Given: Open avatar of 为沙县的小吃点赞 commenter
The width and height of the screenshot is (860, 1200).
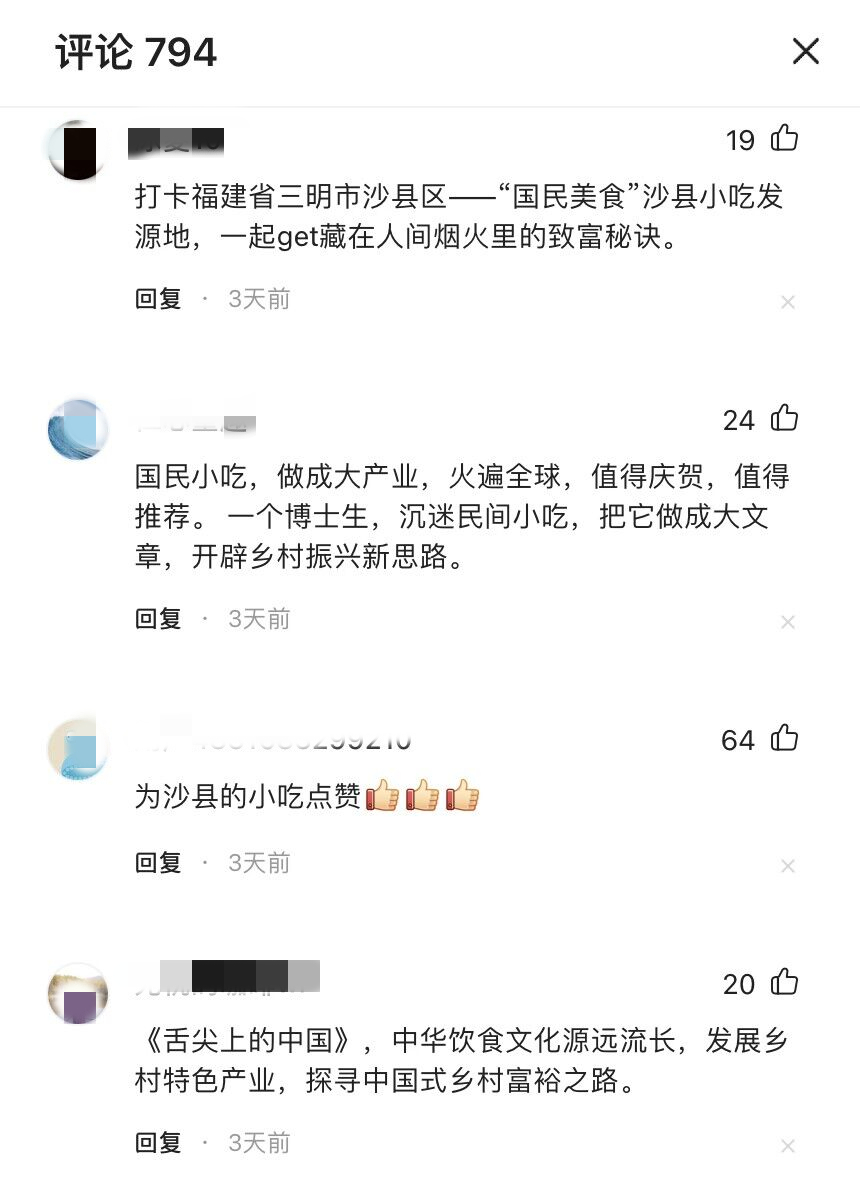Looking at the screenshot, I should coord(78,750).
